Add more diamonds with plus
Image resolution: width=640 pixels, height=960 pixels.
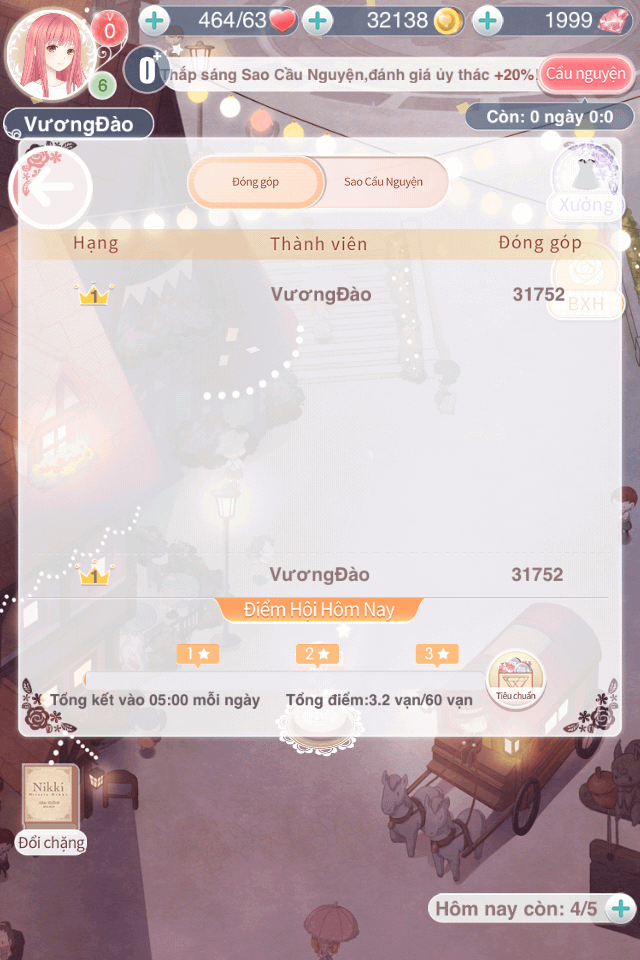[487, 20]
